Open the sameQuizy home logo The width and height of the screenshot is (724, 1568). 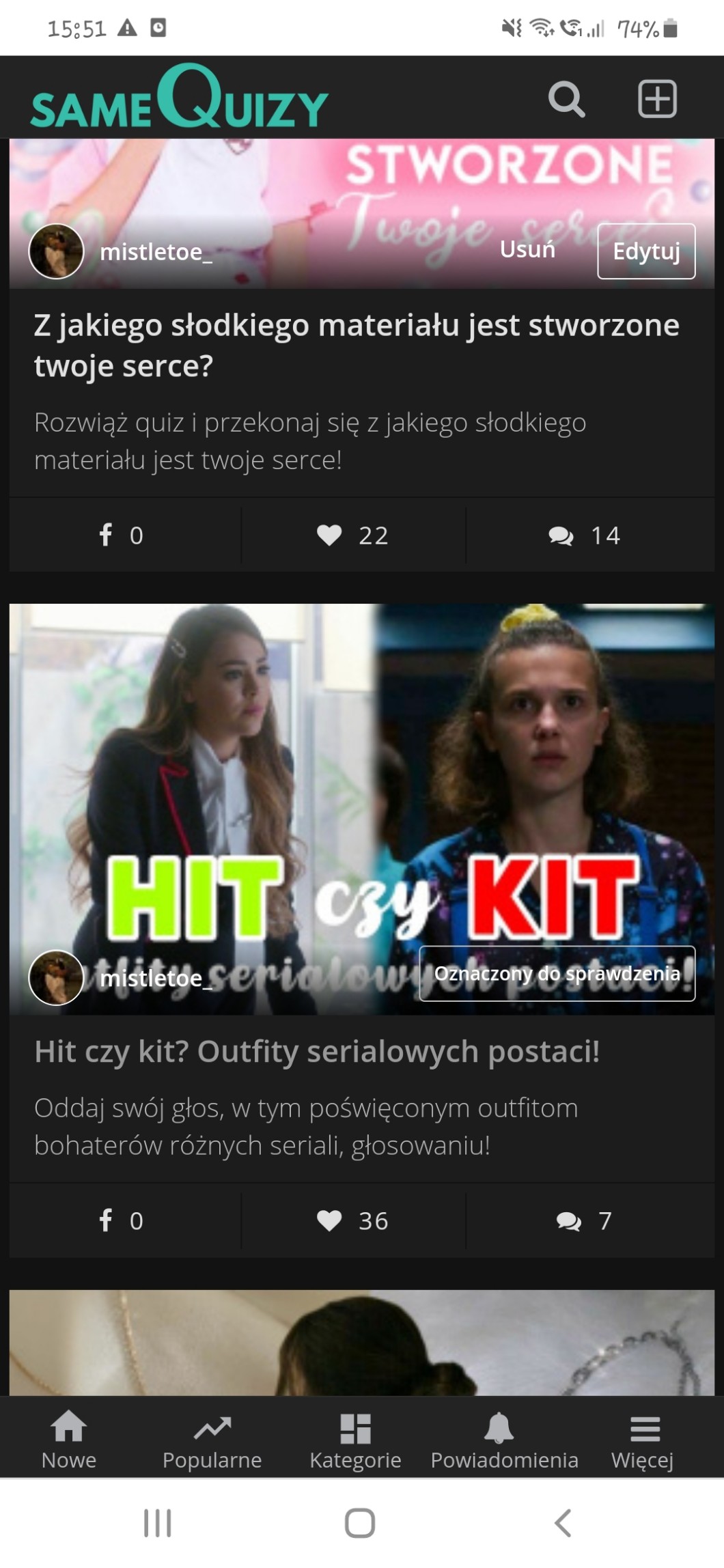tap(179, 99)
